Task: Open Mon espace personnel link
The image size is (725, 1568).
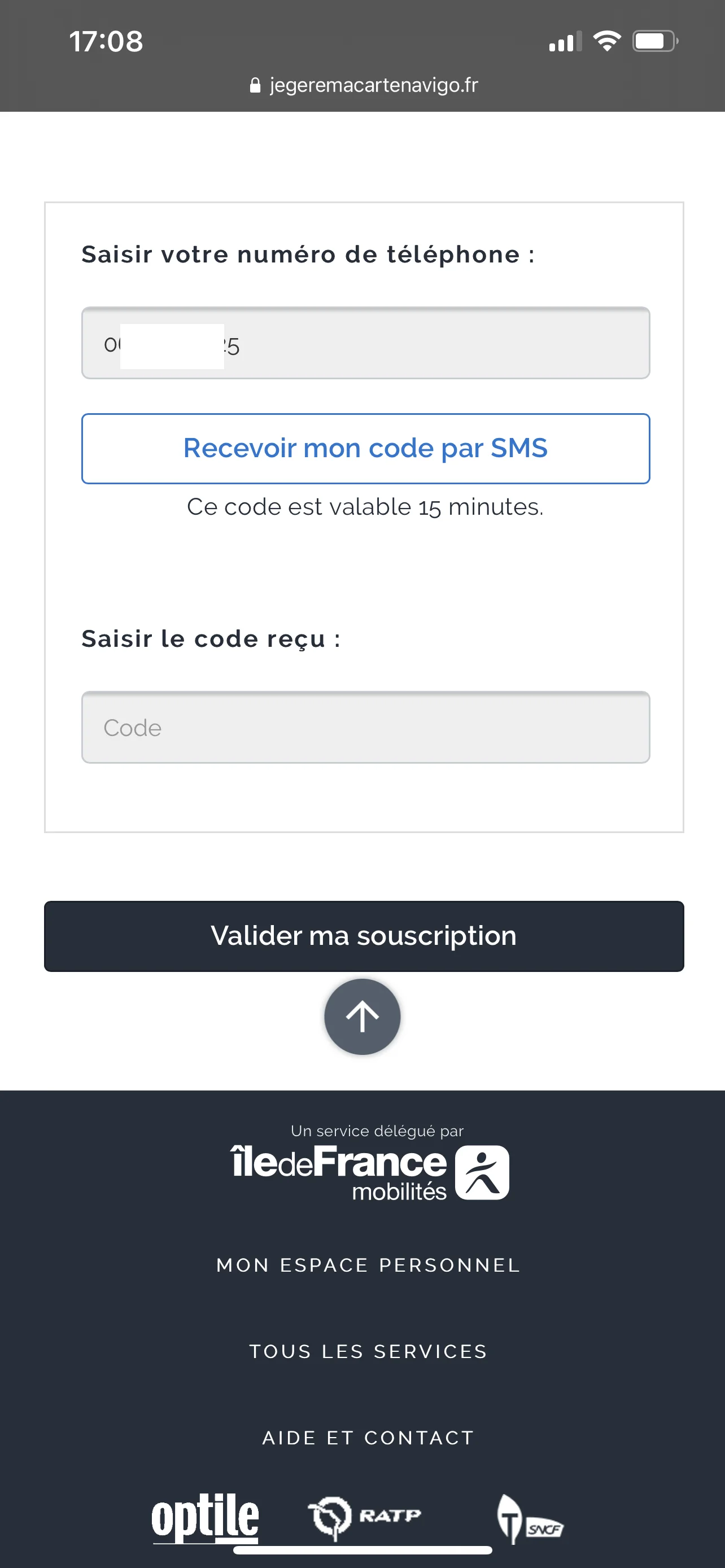Action: (368, 1265)
